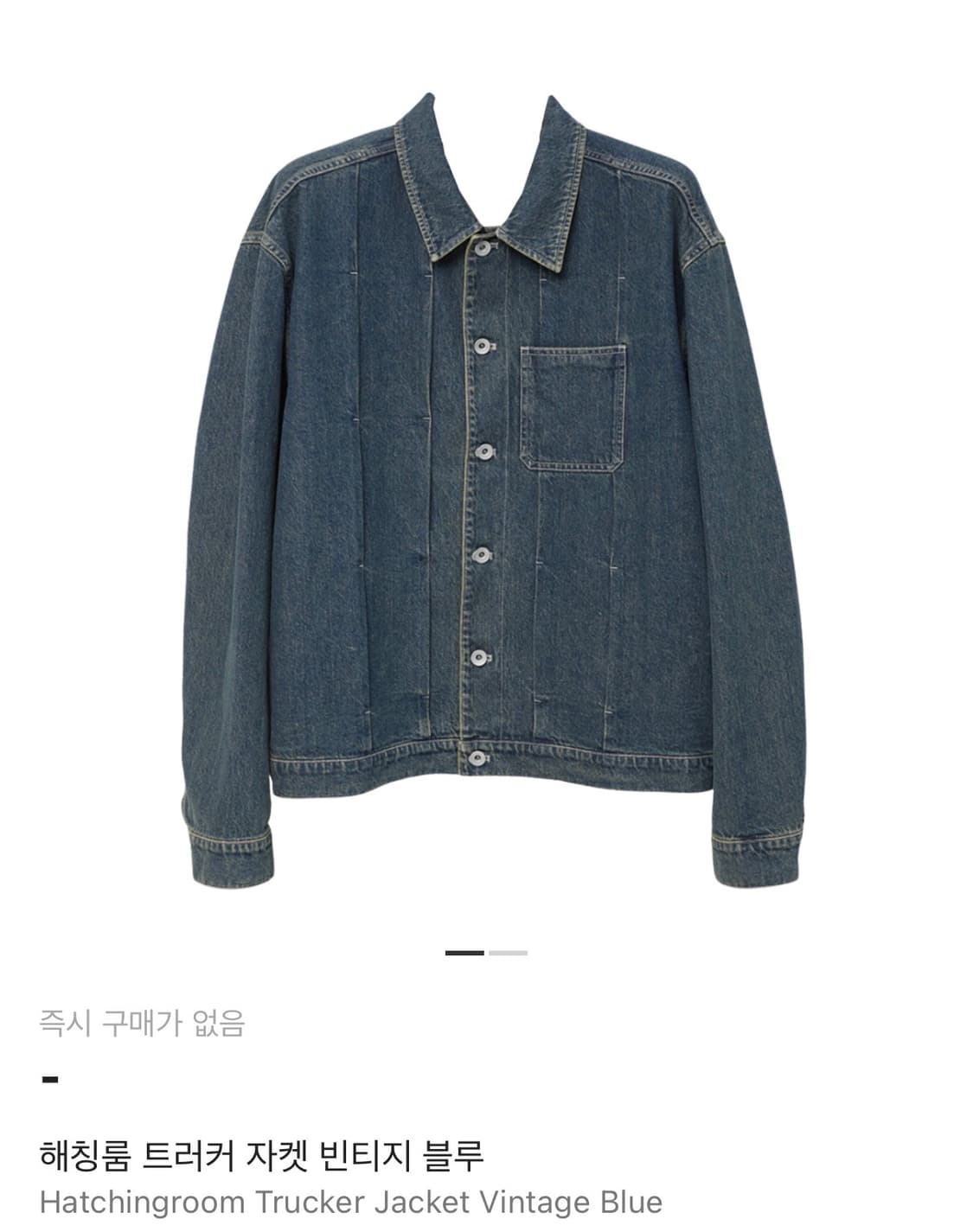The height and width of the screenshot is (1232, 973).
Task: Click the first carousel indicator bar
Action: tap(464, 951)
